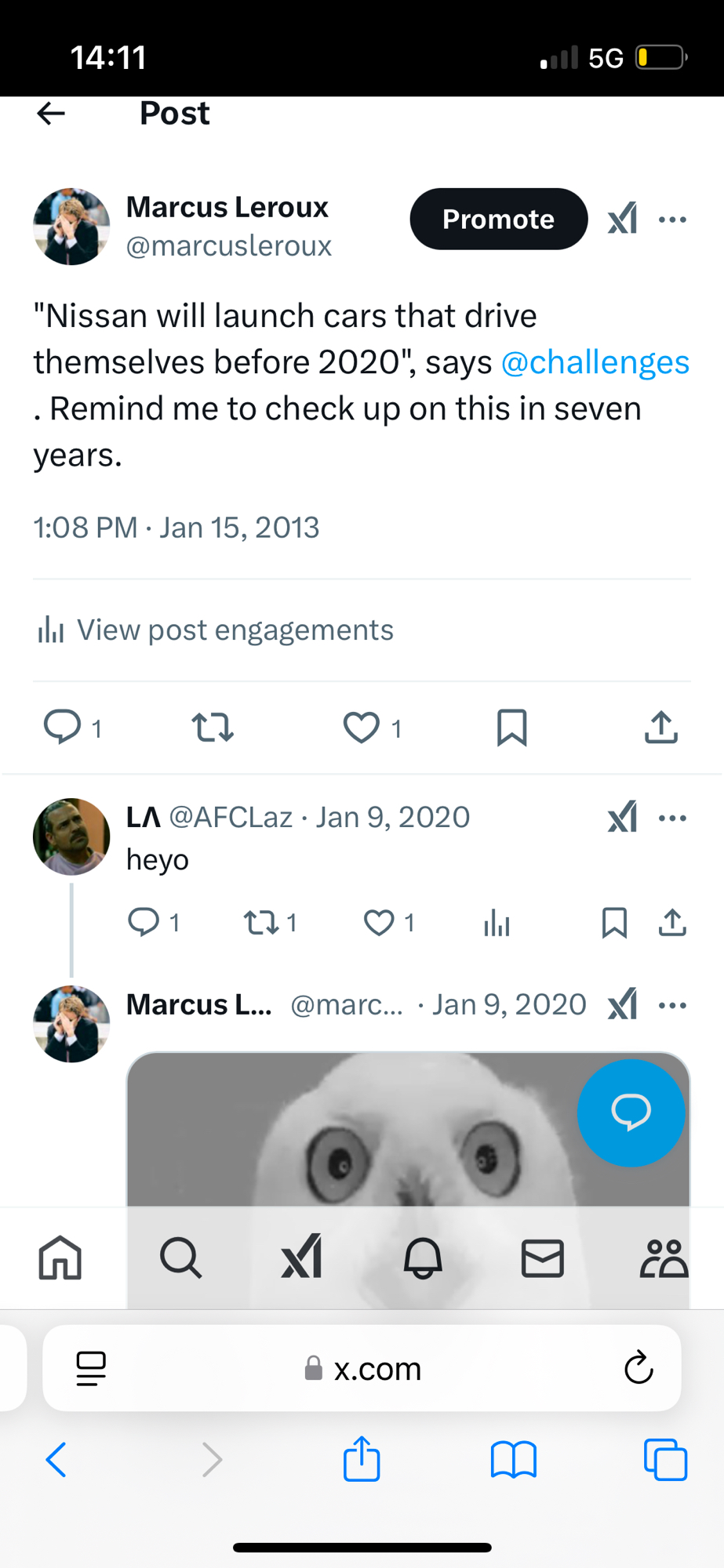
Task: Open the Messages envelope tab
Action: coord(543,1258)
